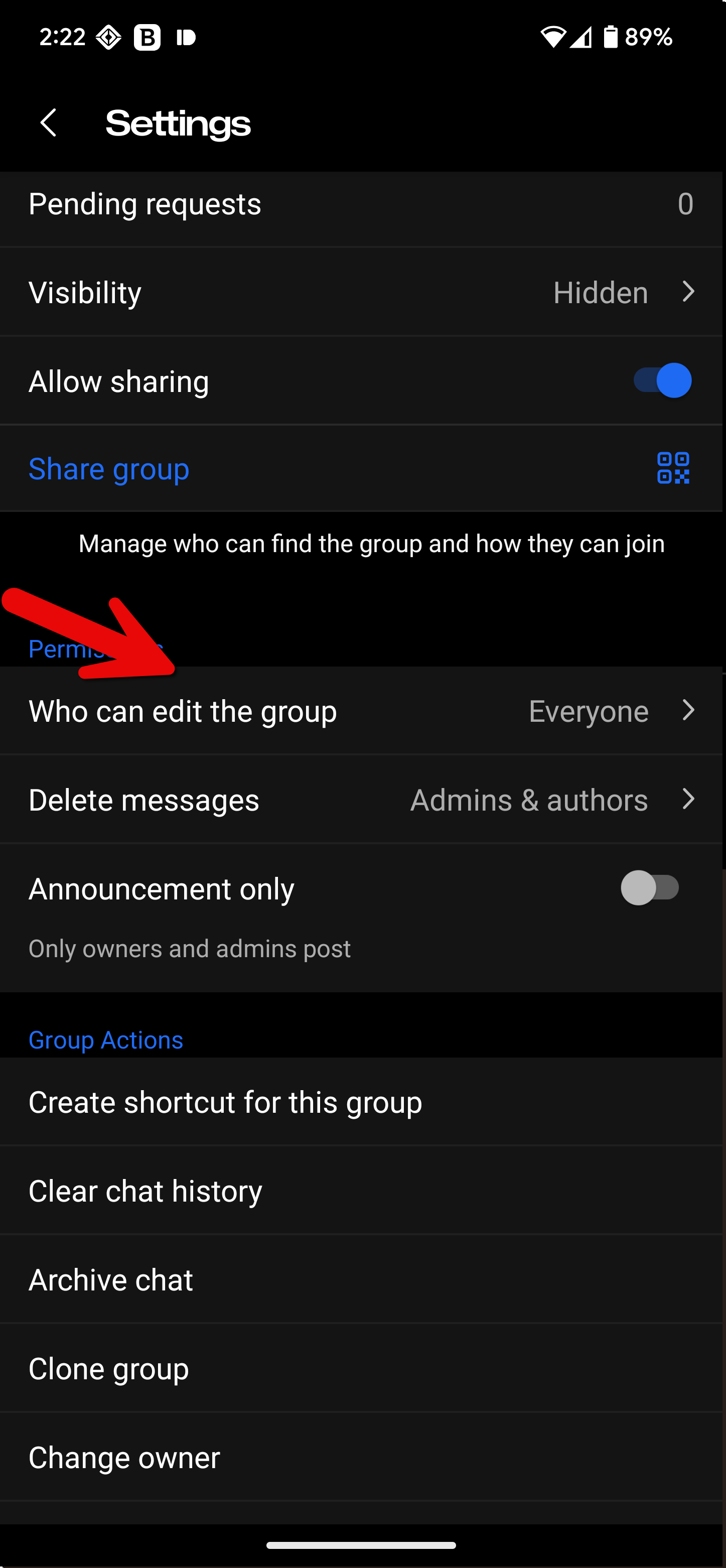Viewport: 726px width, 1568px height.
Task: Open the Visibility setting
Action: point(361,293)
